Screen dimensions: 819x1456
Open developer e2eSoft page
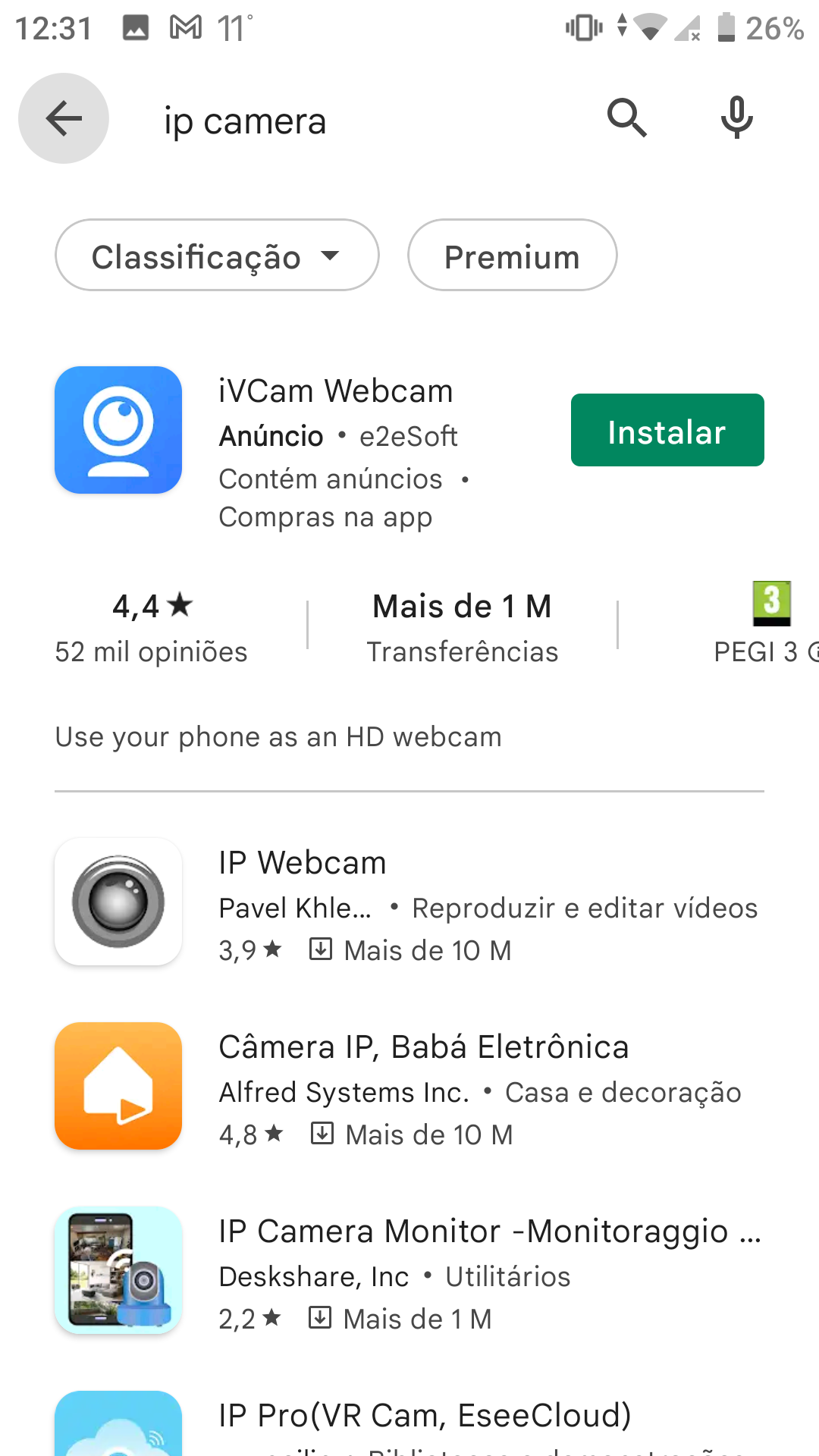point(408,435)
